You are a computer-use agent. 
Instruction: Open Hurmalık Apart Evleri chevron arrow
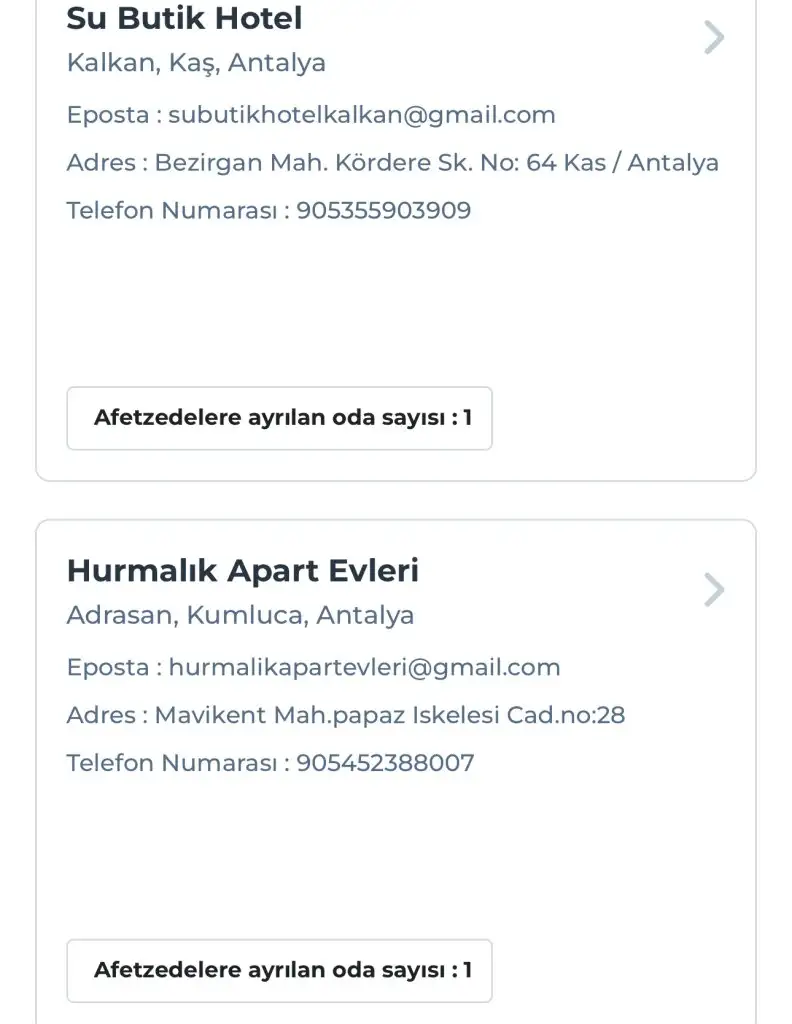tap(714, 590)
